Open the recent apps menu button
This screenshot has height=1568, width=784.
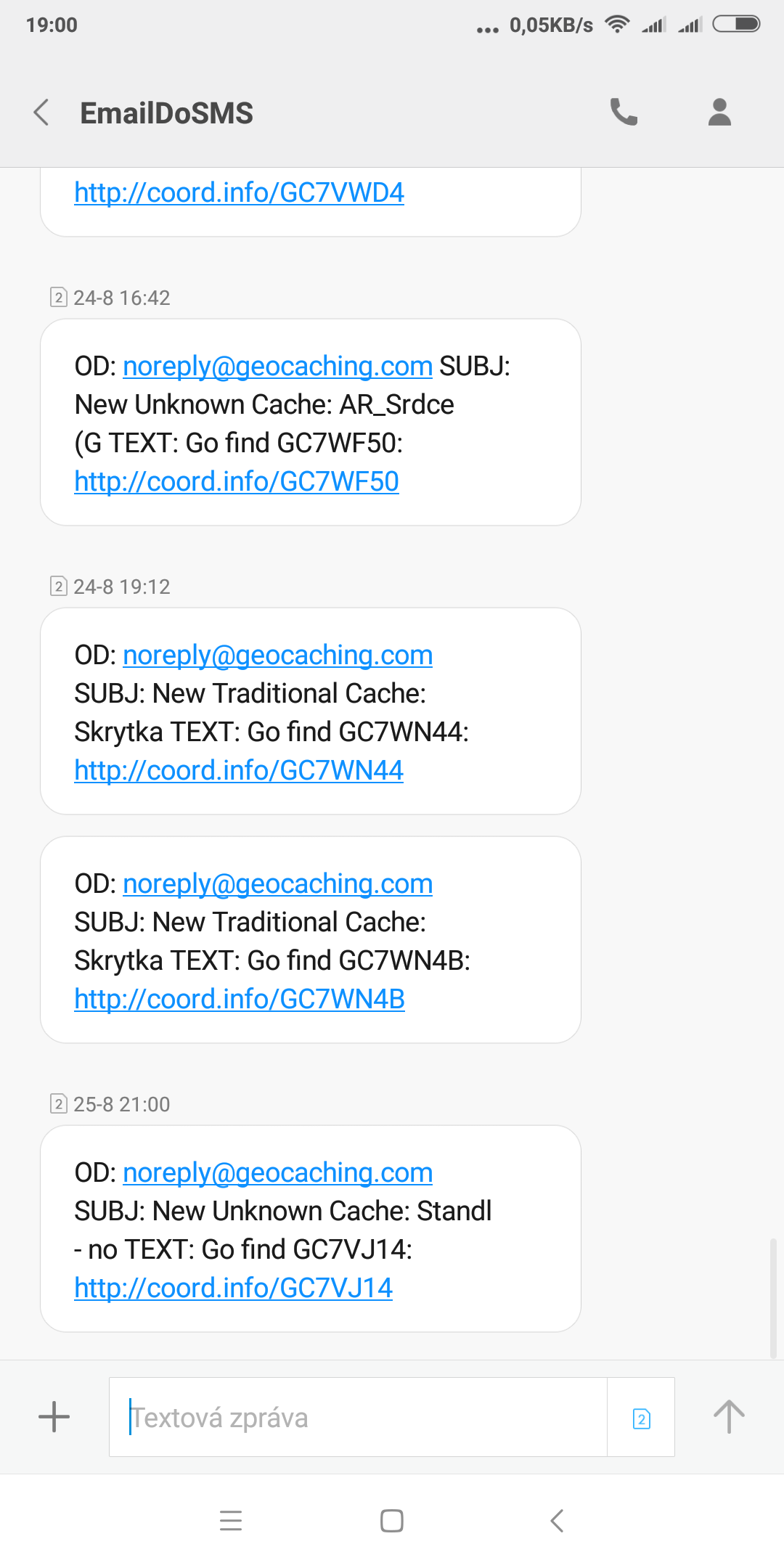tap(231, 1521)
